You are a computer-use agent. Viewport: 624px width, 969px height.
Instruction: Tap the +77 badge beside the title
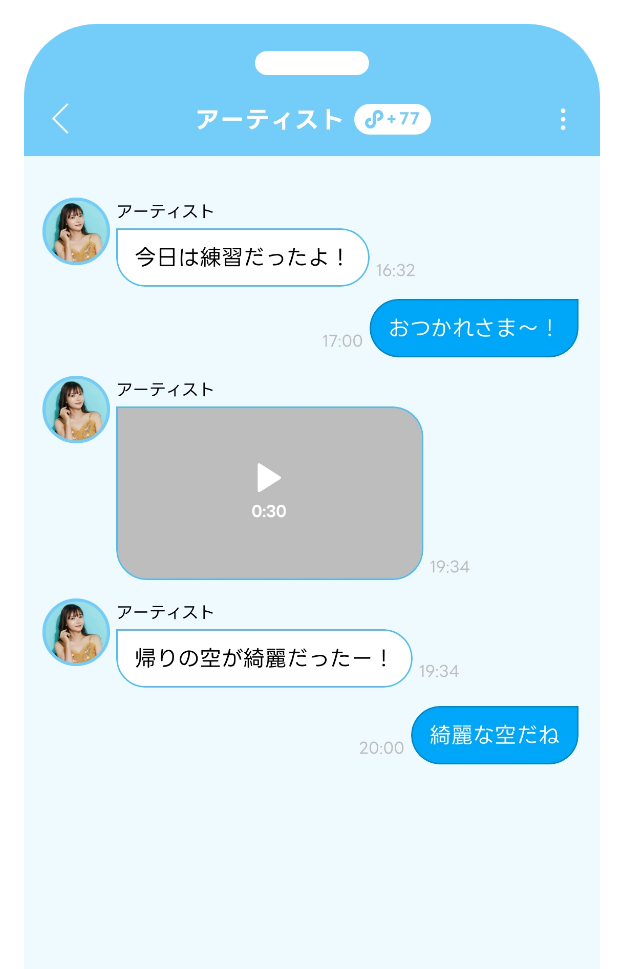(392, 119)
